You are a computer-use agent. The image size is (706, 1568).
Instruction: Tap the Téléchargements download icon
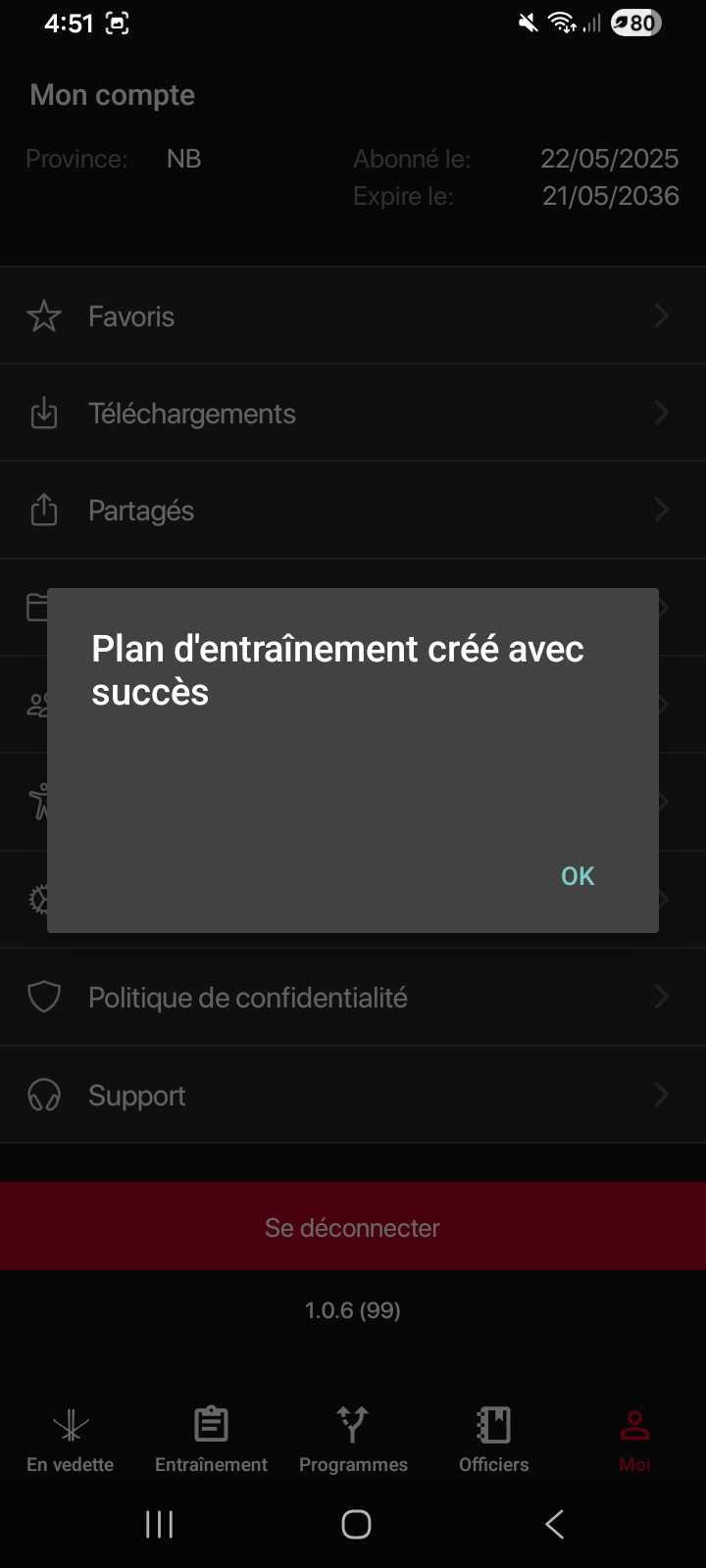pyautogui.click(x=43, y=413)
